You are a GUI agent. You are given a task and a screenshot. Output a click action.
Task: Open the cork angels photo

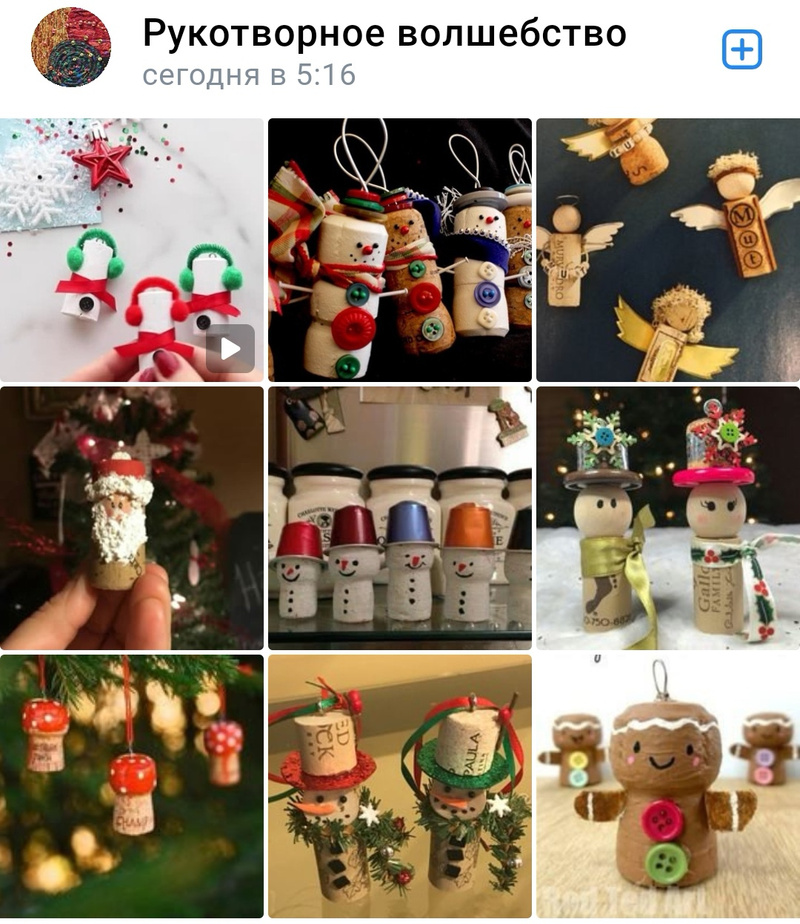pos(668,250)
